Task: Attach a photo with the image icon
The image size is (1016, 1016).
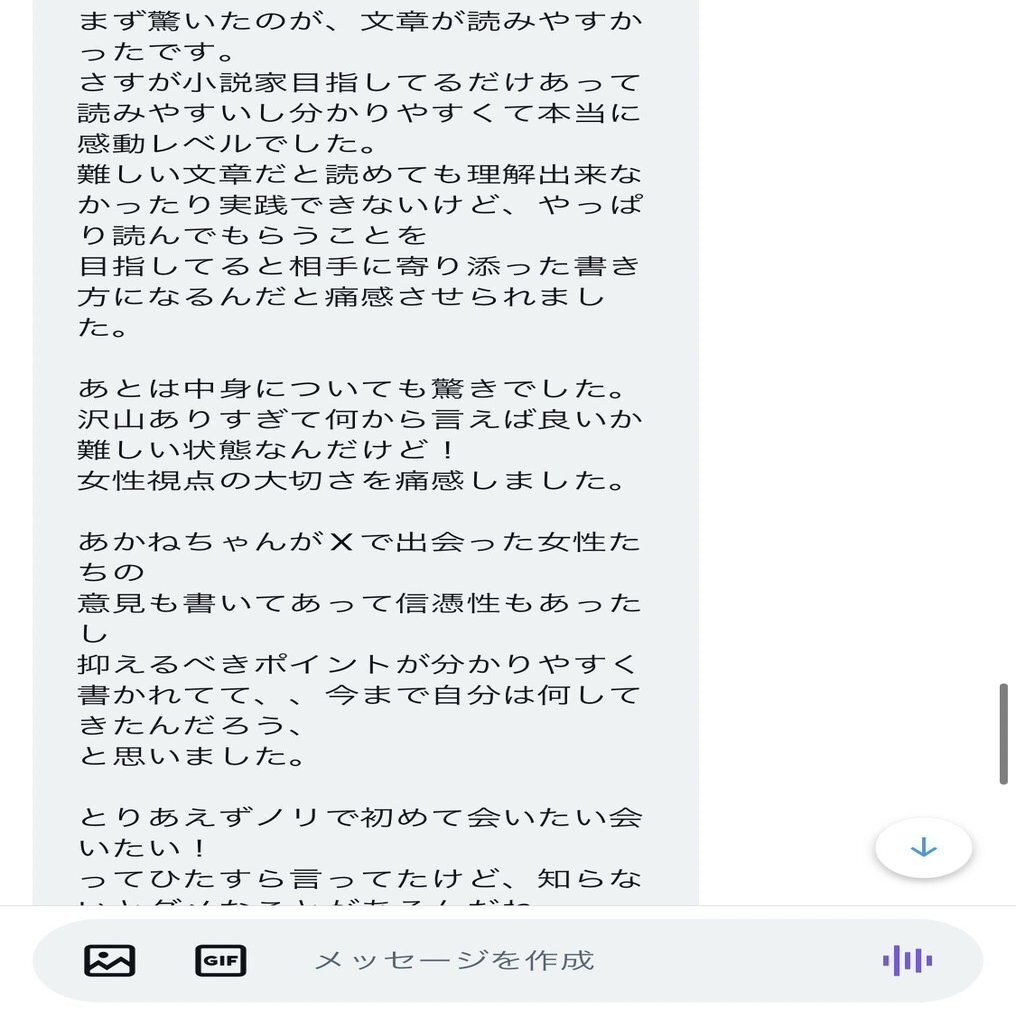Action: [x=109, y=961]
